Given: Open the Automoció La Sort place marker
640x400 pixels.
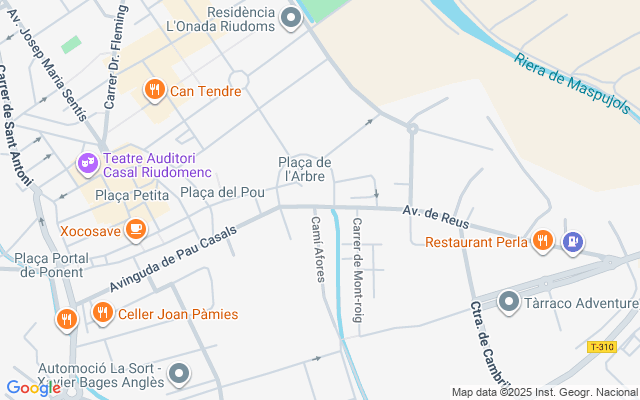Looking at the screenshot, I should pos(179,374).
